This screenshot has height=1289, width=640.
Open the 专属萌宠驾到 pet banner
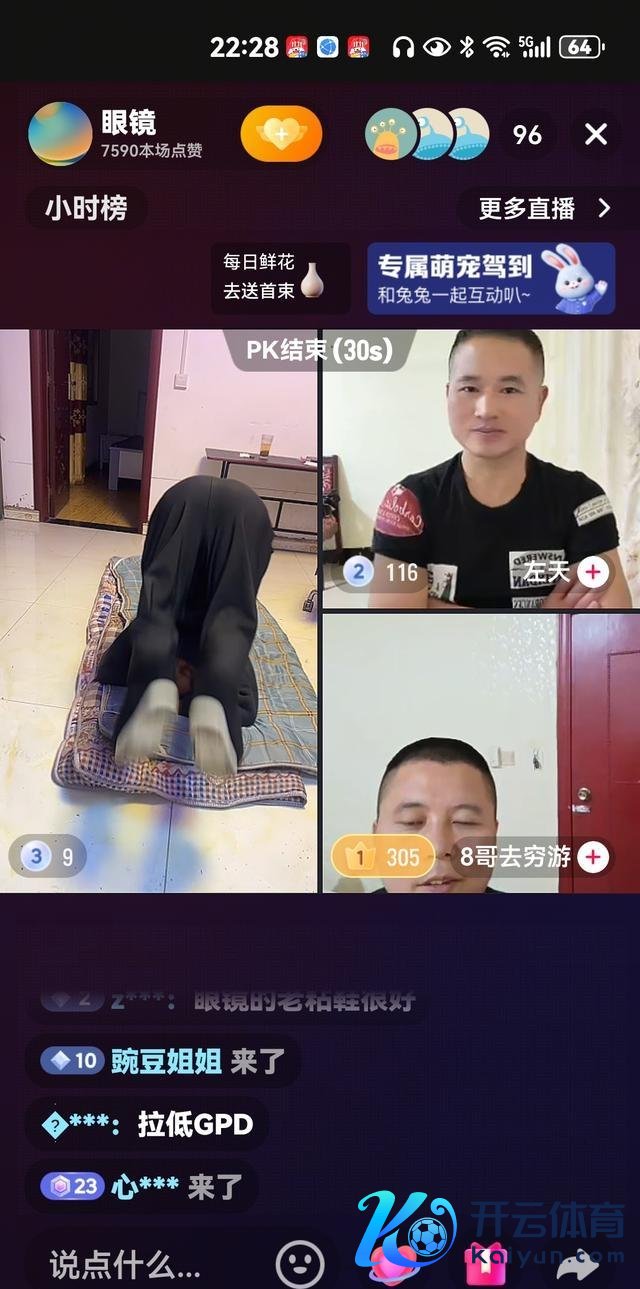(490, 278)
